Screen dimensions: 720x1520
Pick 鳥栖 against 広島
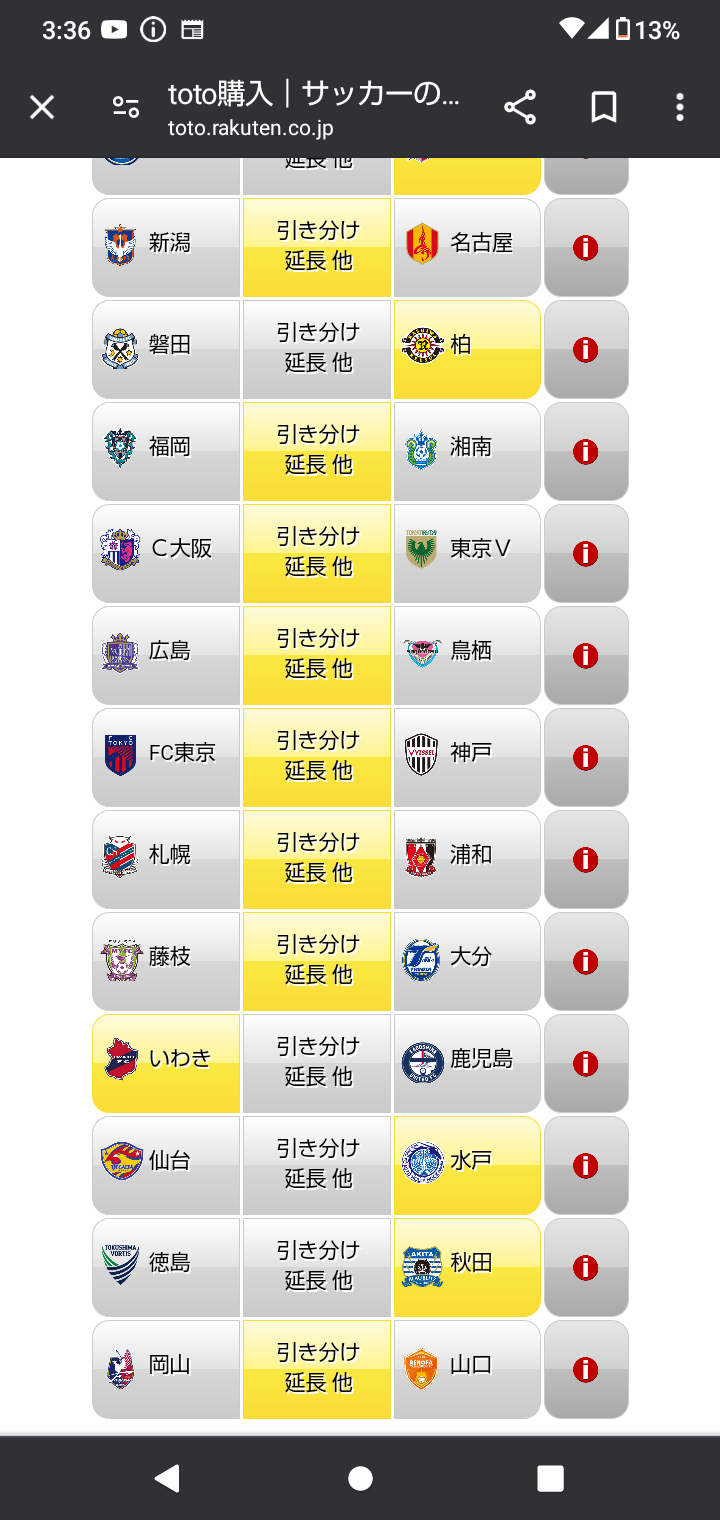pos(468,655)
